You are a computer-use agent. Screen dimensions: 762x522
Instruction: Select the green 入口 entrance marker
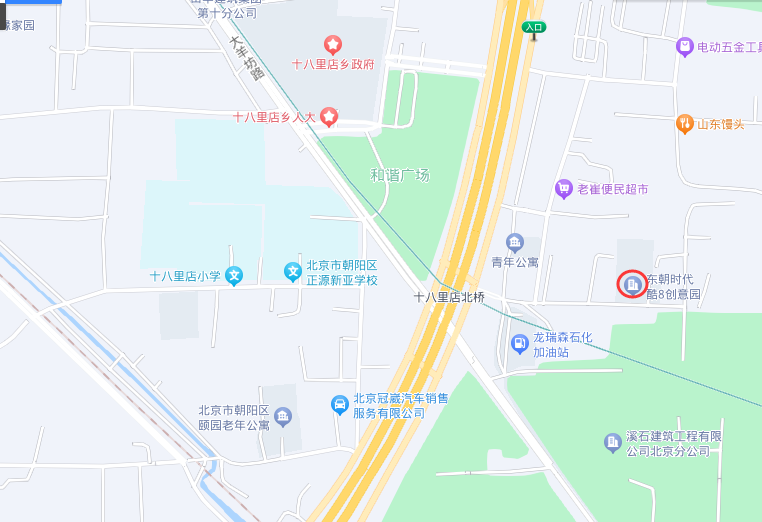pos(534,27)
